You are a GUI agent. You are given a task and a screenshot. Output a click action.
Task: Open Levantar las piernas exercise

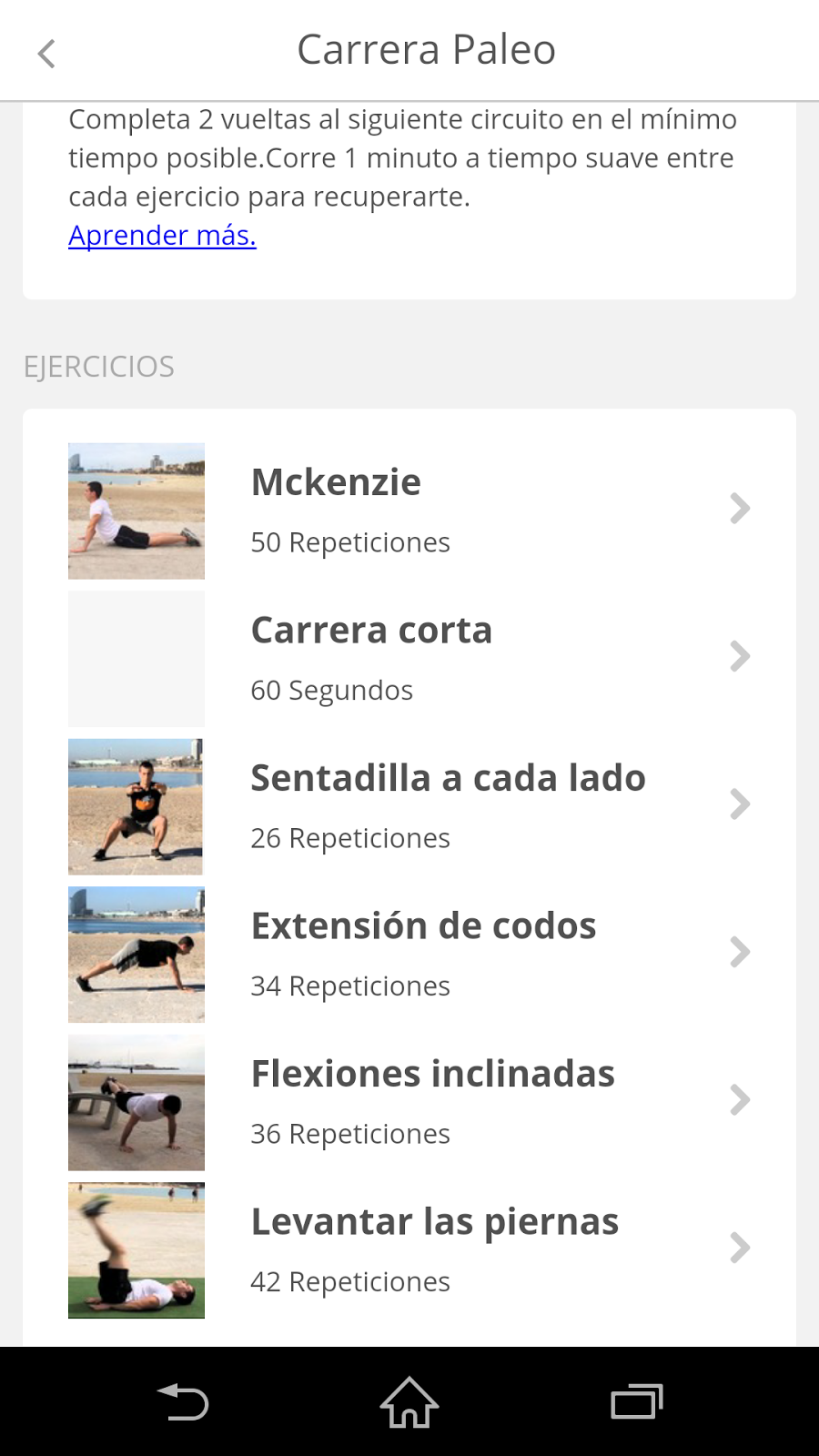point(409,1250)
